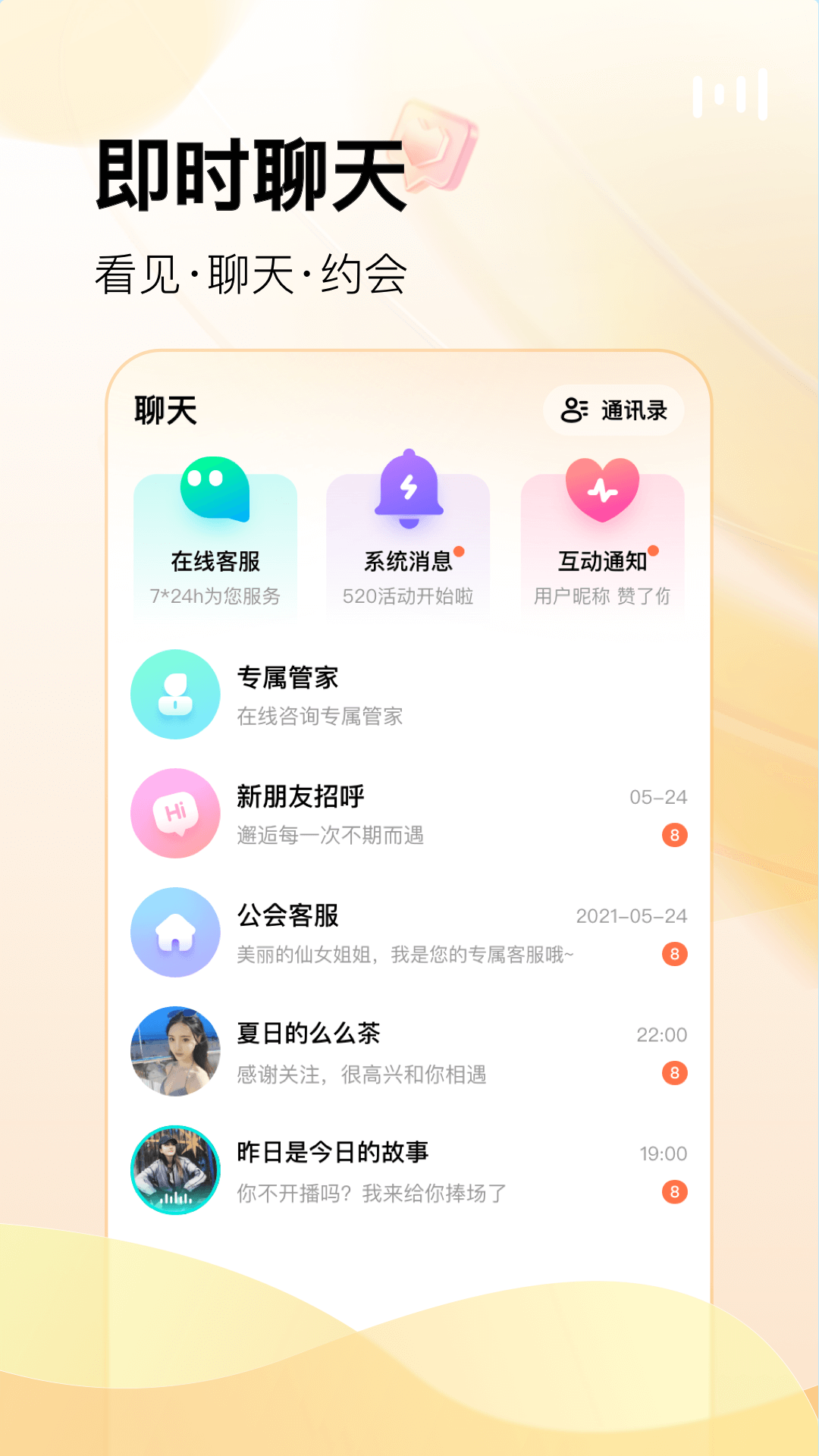
Task: Click the 520活动开始啦 message text
Action: (409, 598)
